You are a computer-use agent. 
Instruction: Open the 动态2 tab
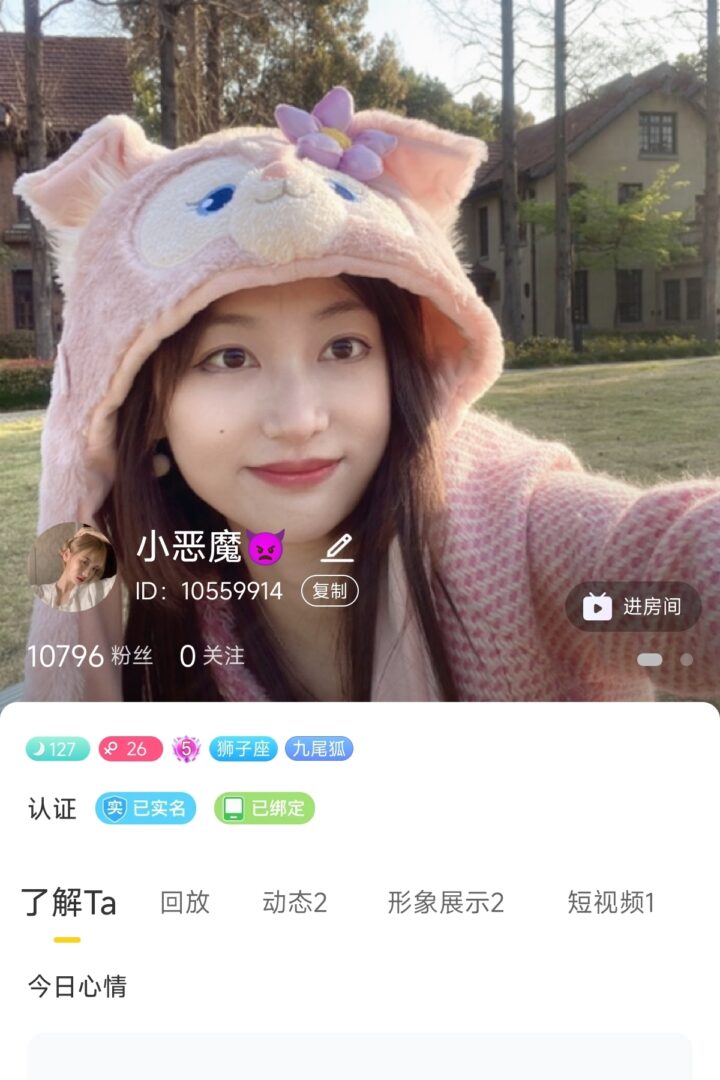295,903
